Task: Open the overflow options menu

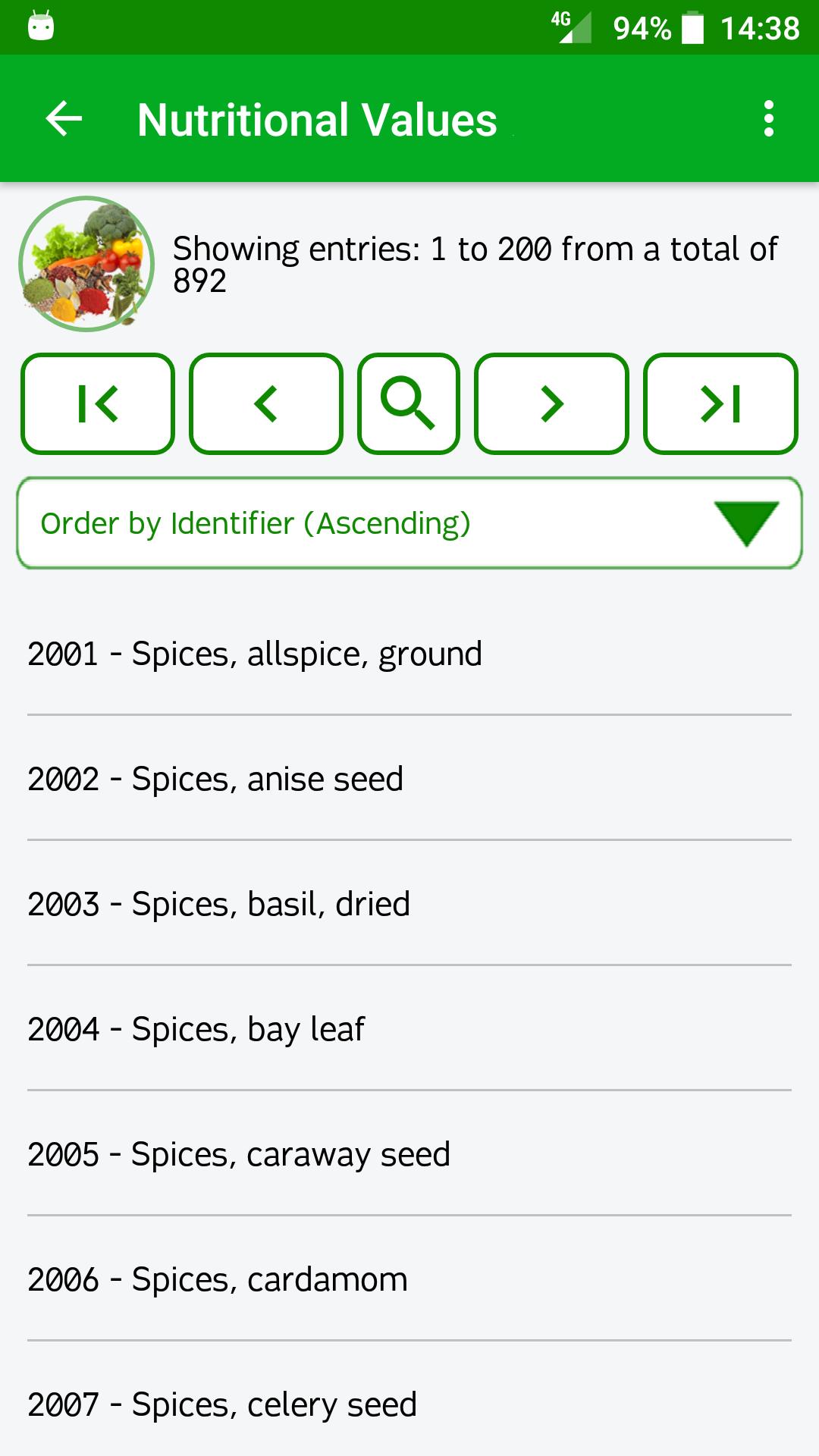Action: 768,119
